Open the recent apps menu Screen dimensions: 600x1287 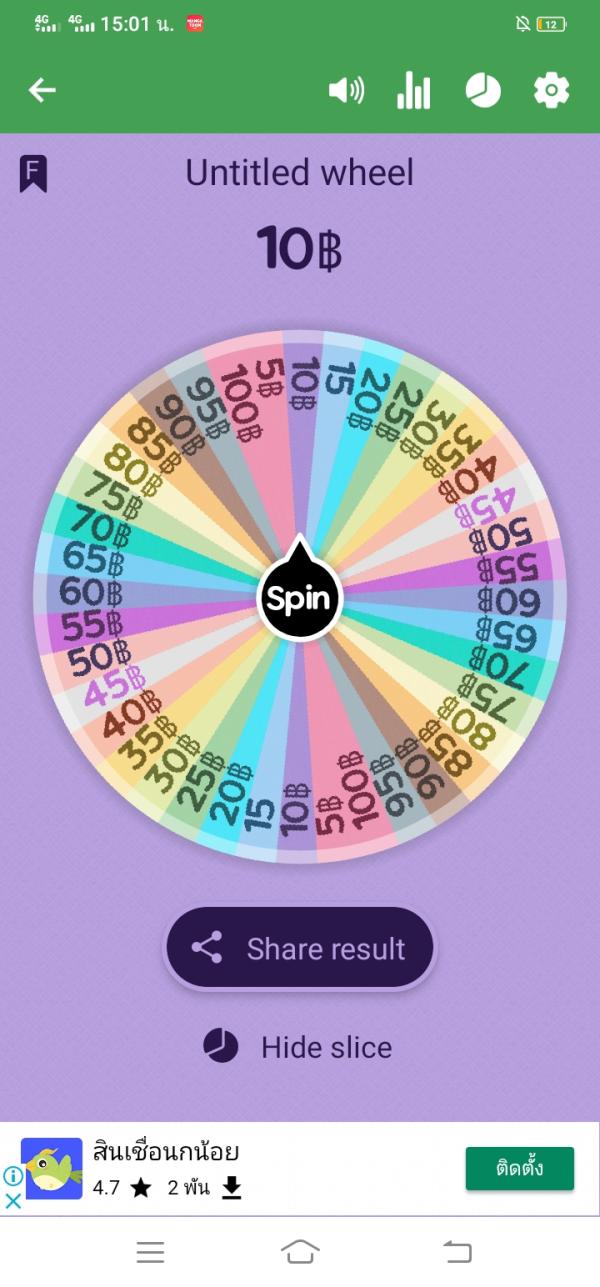tap(150, 1251)
